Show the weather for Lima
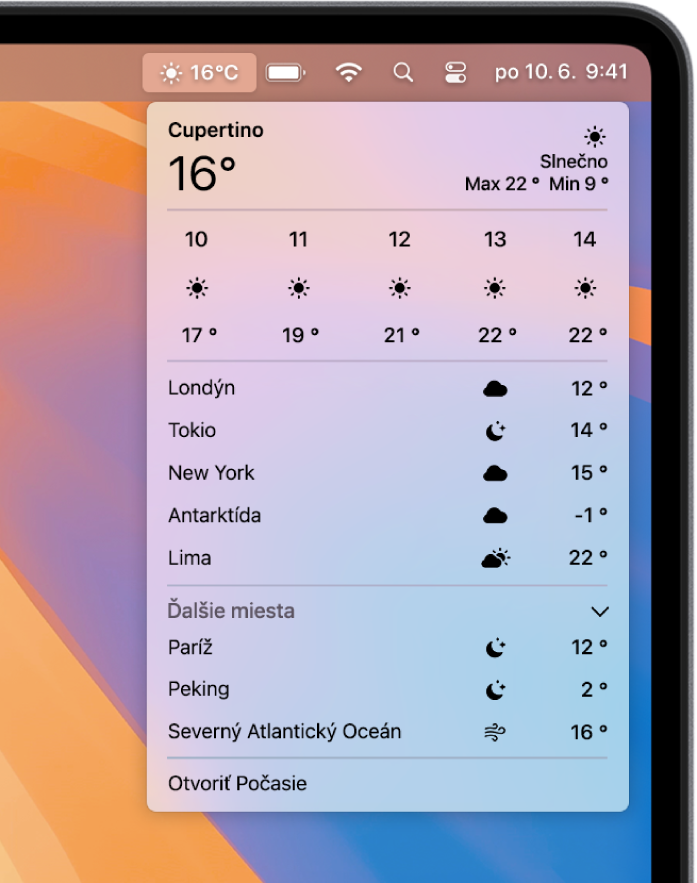Image resolution: width=697 pixels, height=883 pixels. 387,558
